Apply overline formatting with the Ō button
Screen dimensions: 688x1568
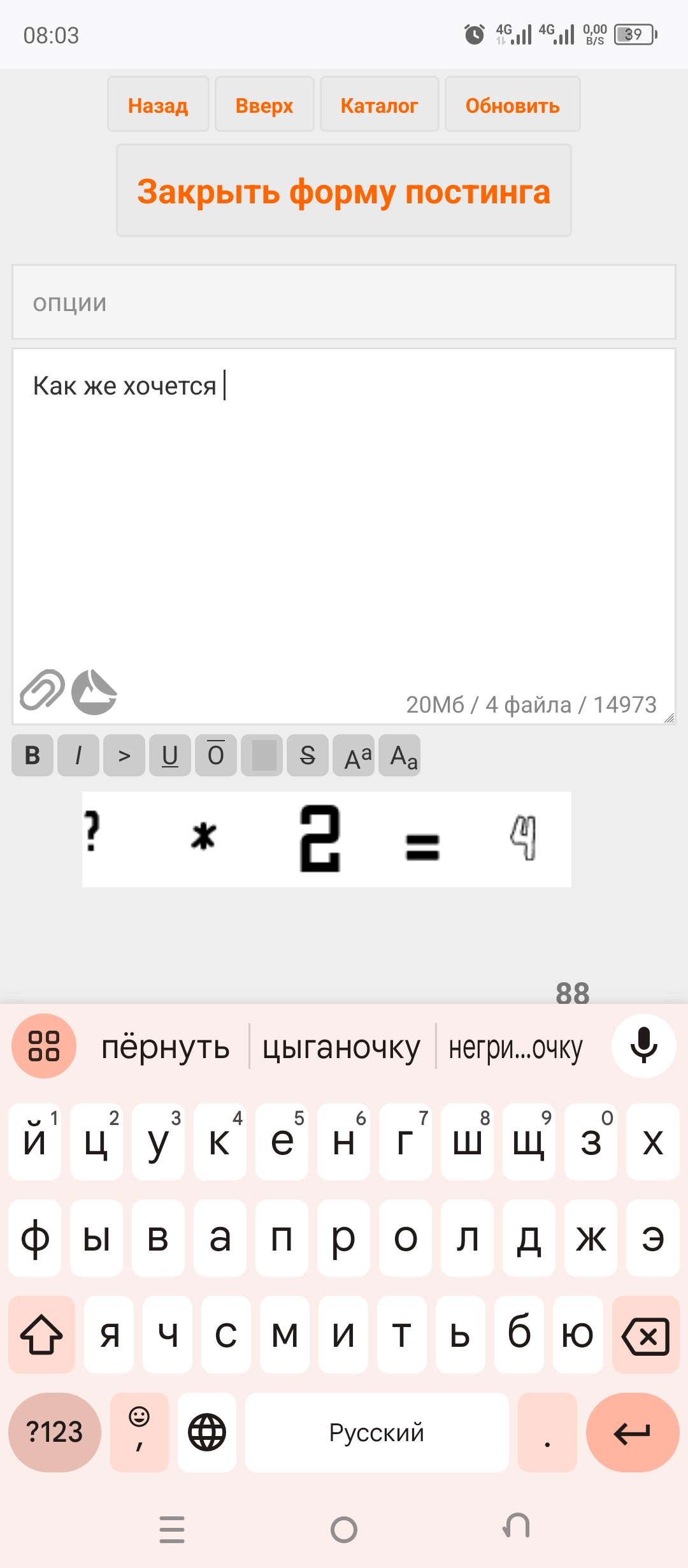click(x=216, y=755)
